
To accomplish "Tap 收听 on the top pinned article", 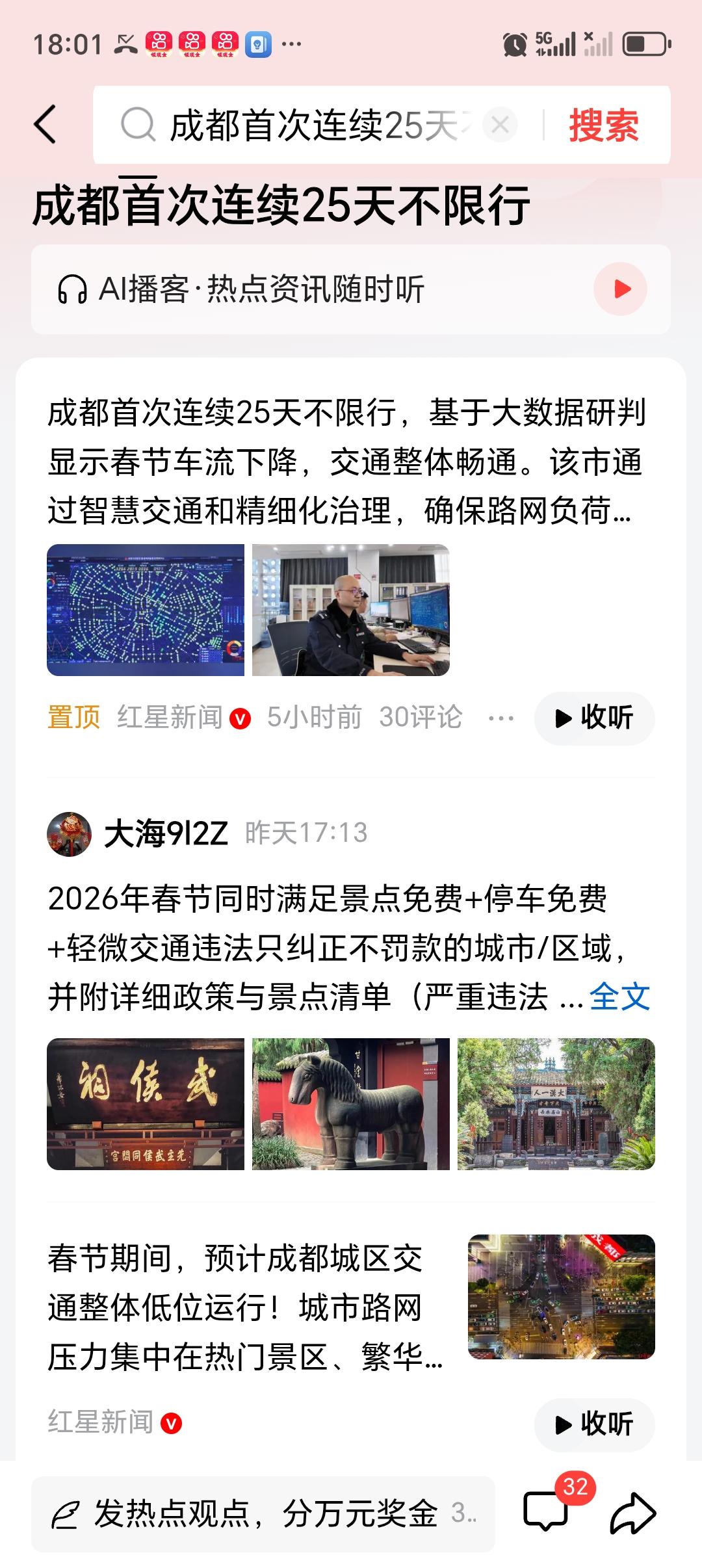I will click(593, 716).
